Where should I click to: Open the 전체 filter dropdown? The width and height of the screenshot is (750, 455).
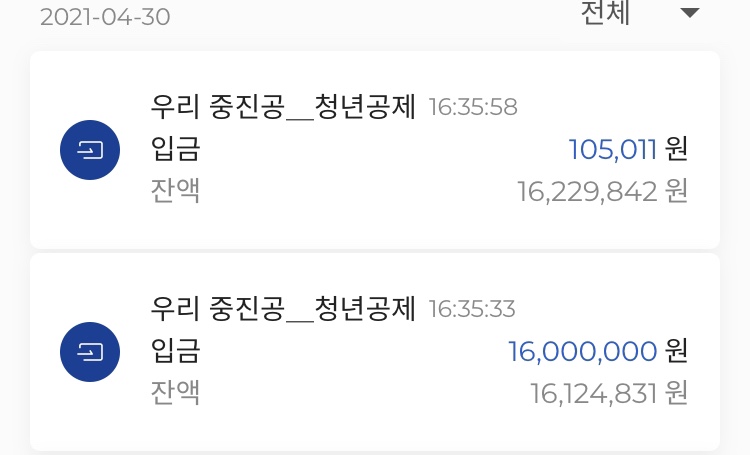click(x=640, y=14)
